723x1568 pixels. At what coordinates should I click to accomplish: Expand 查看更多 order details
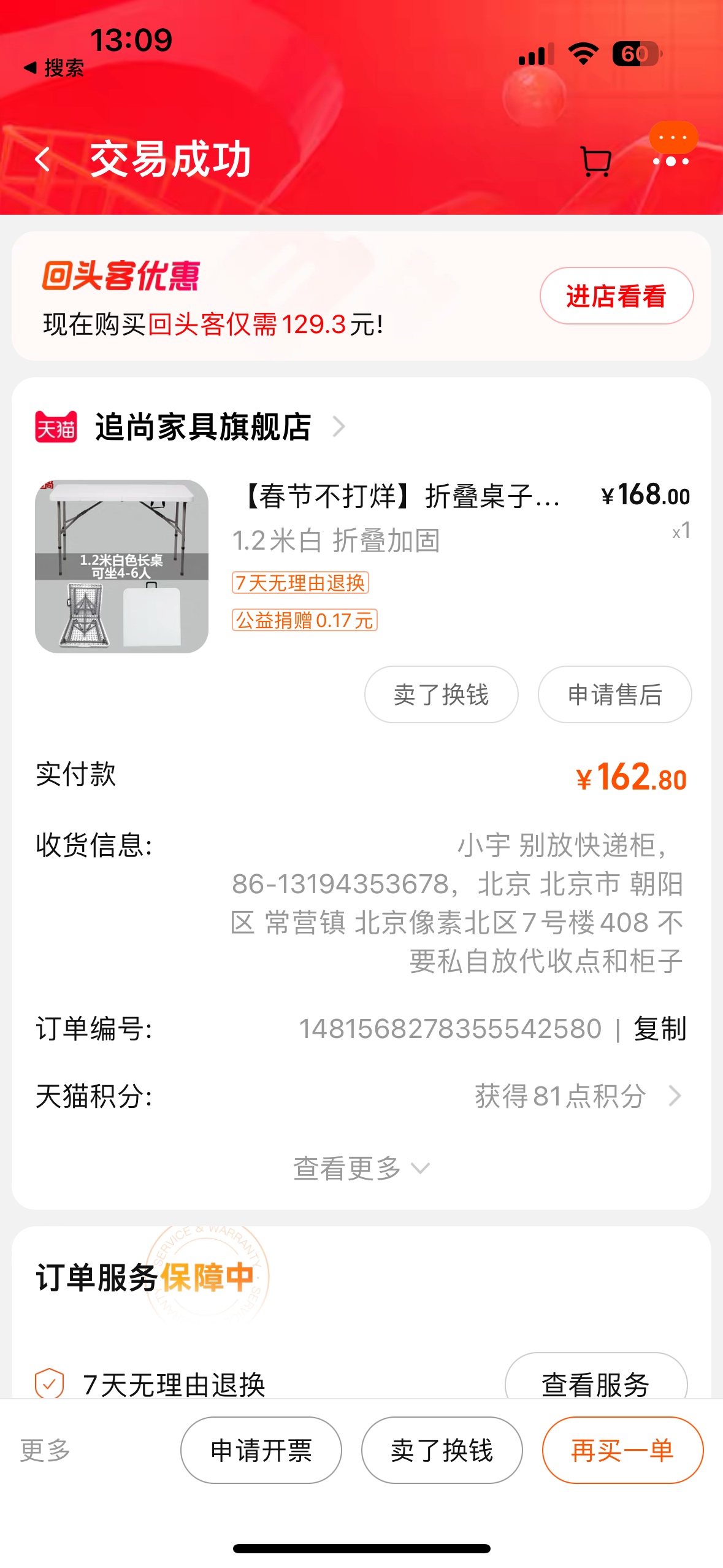[x=361, y=1168]
